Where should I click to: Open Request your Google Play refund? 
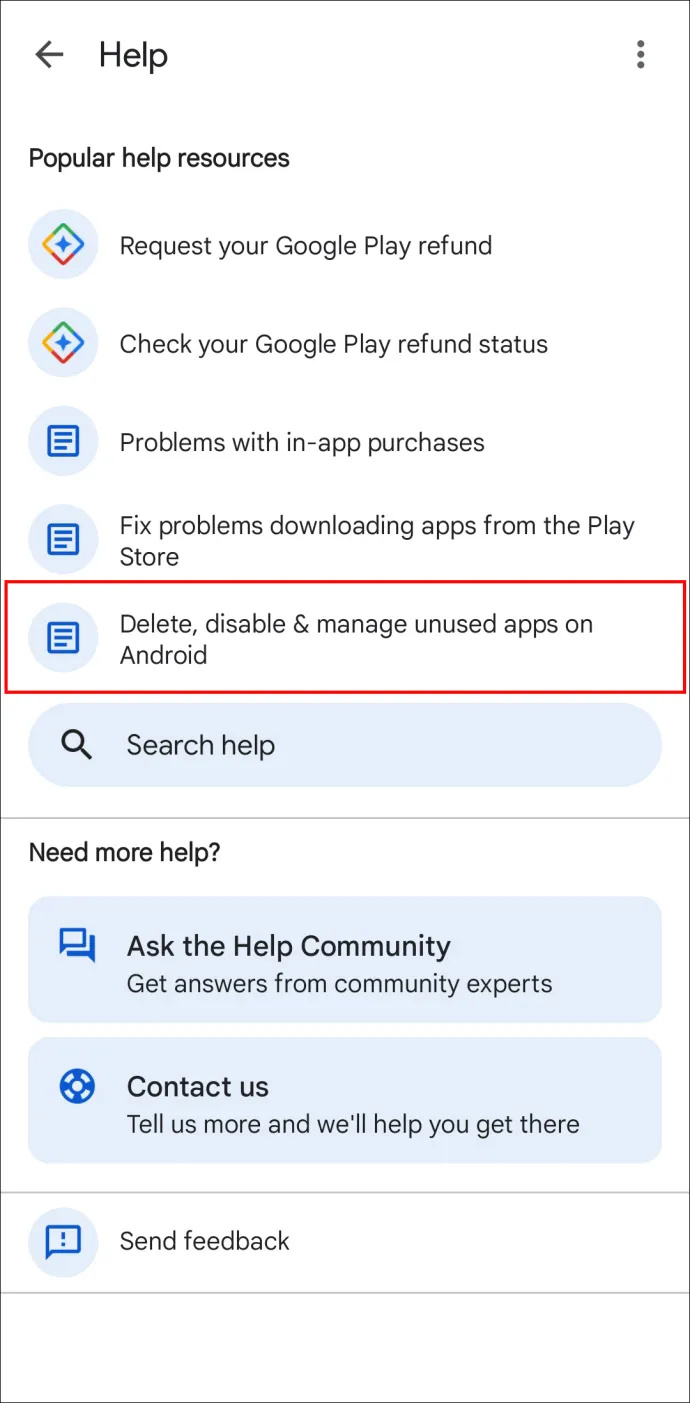click(345, 245)
